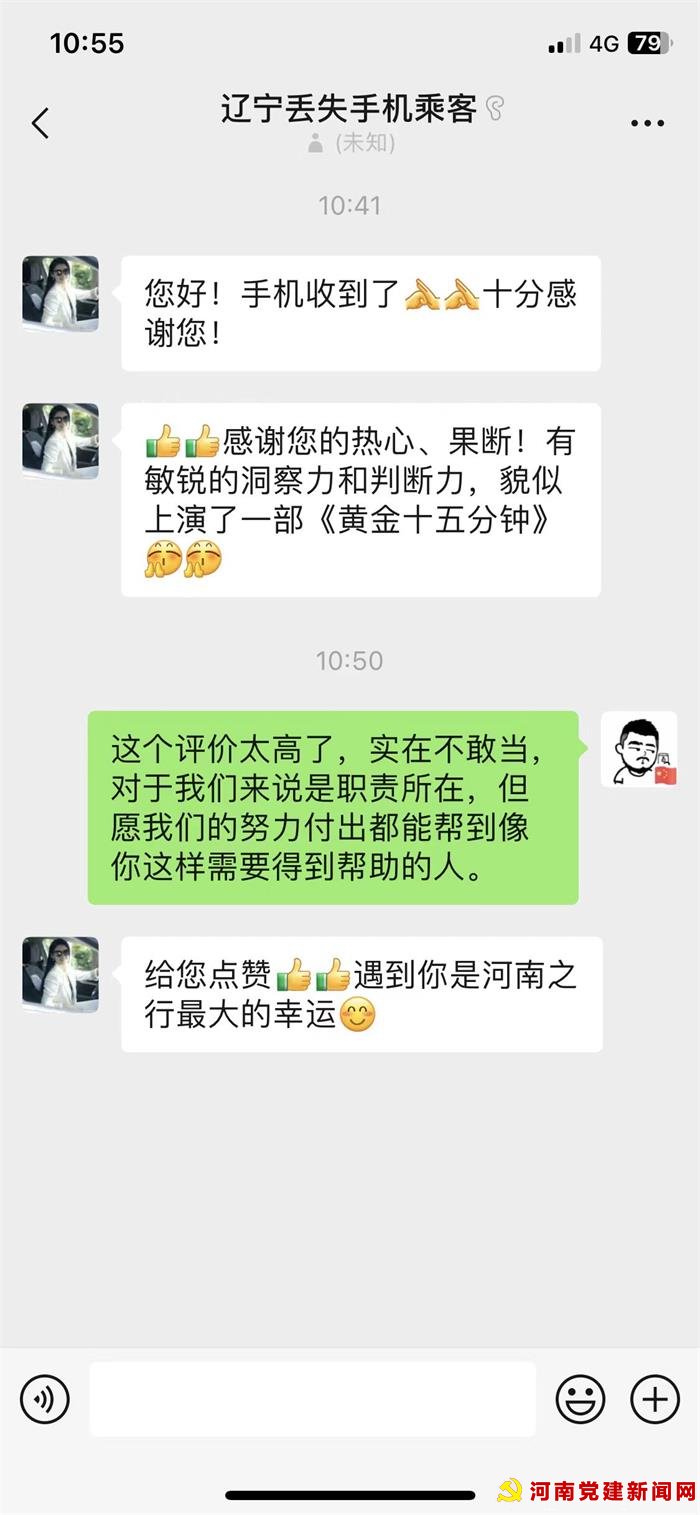Open the emoji picker
Viewport: 700px width, 1515px height.
pos(580,1398)
